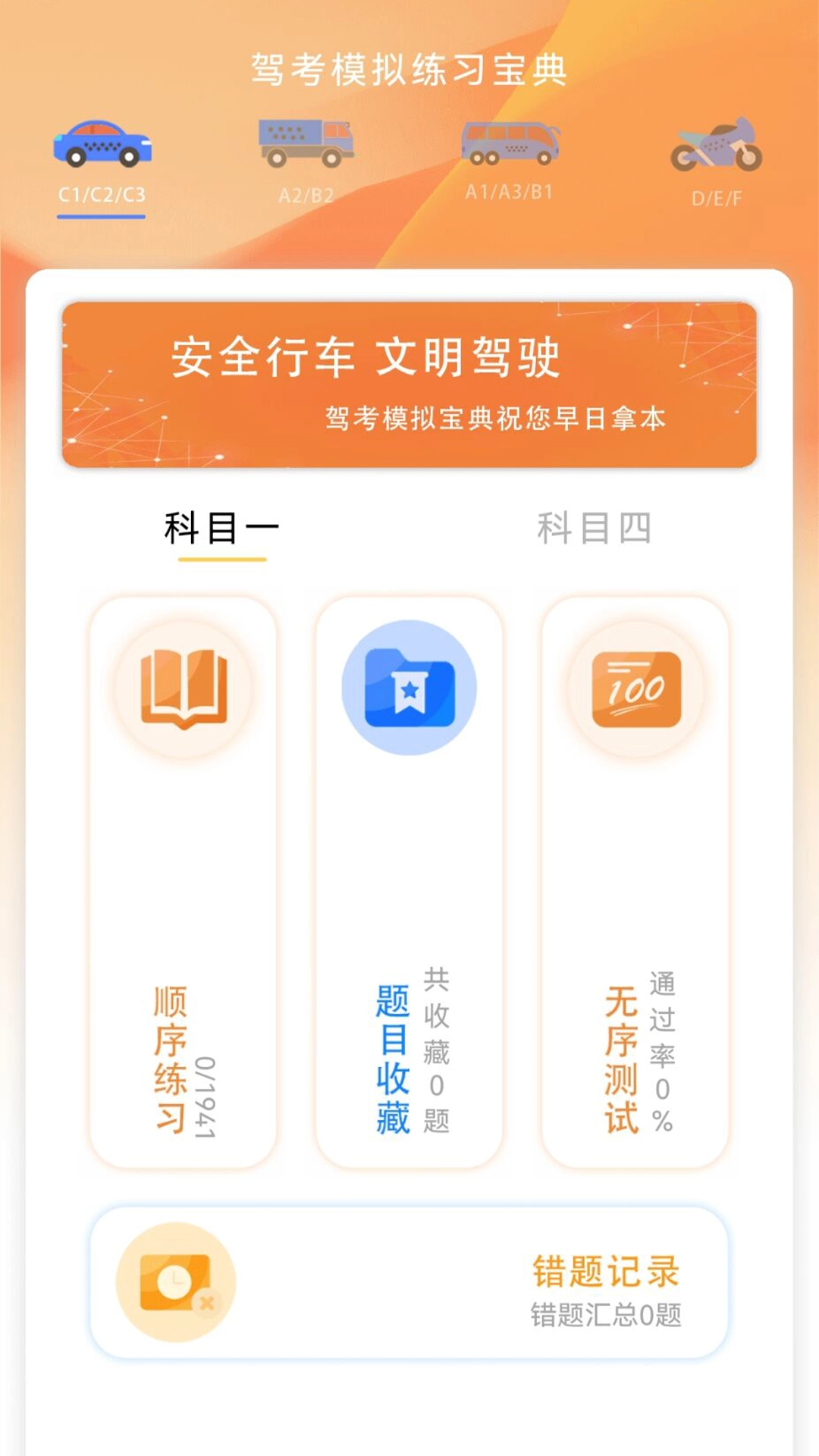The height and width of the screenshot is (1456, 819).
Task: Start the 无序测试 mock test
Action: click(635, 882)
